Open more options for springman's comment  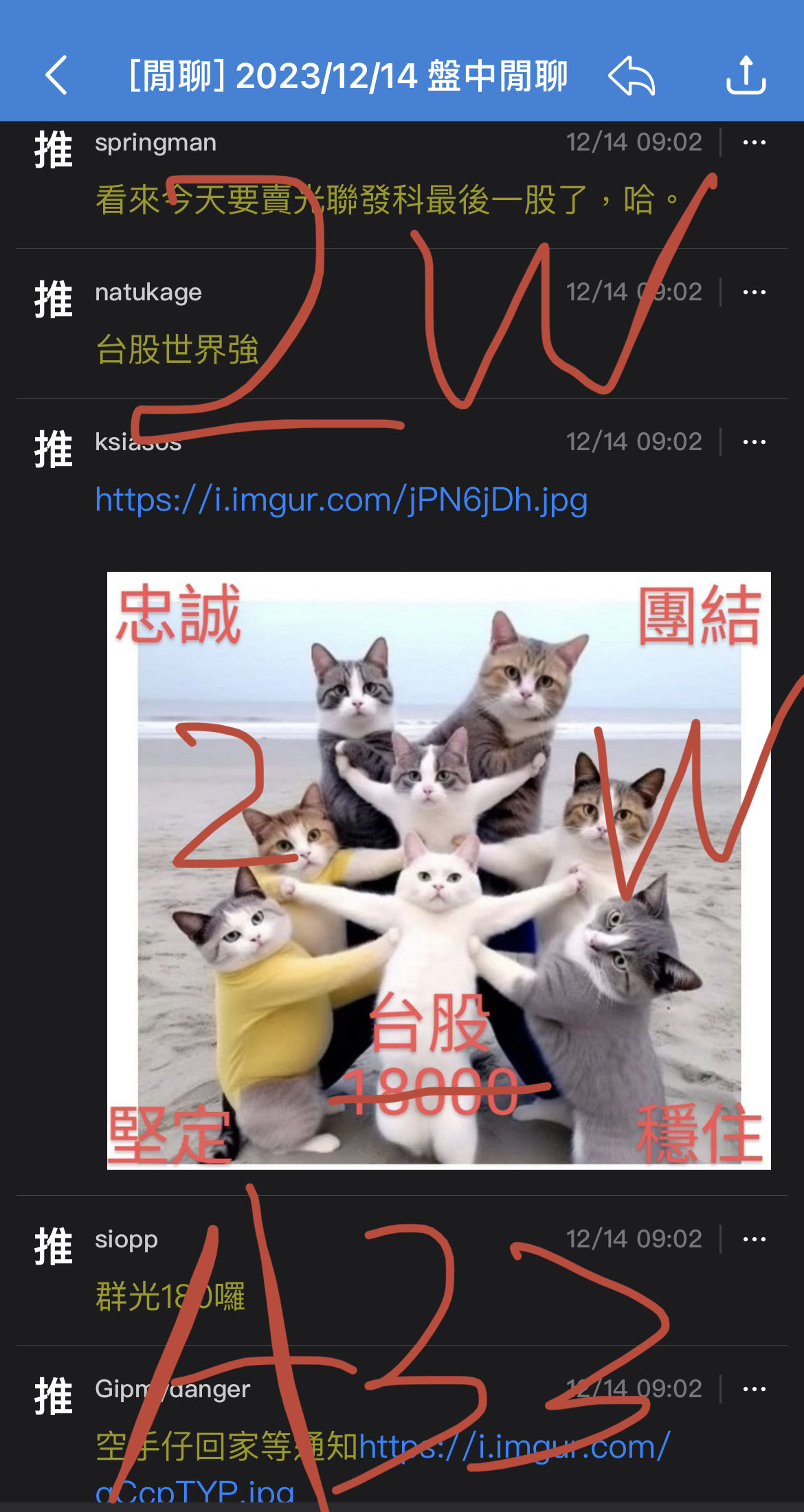(754, 143)
